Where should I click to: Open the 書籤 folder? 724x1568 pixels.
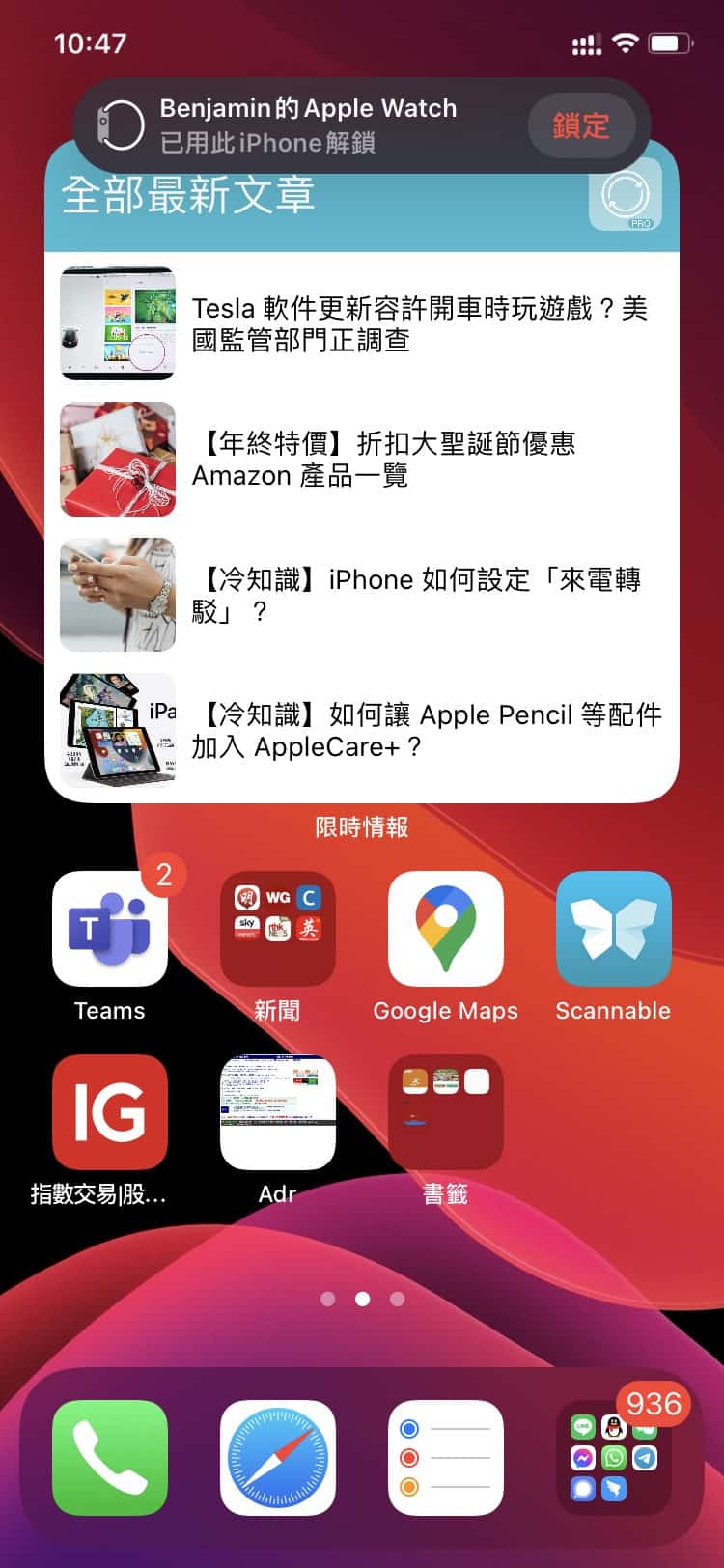446,1112
